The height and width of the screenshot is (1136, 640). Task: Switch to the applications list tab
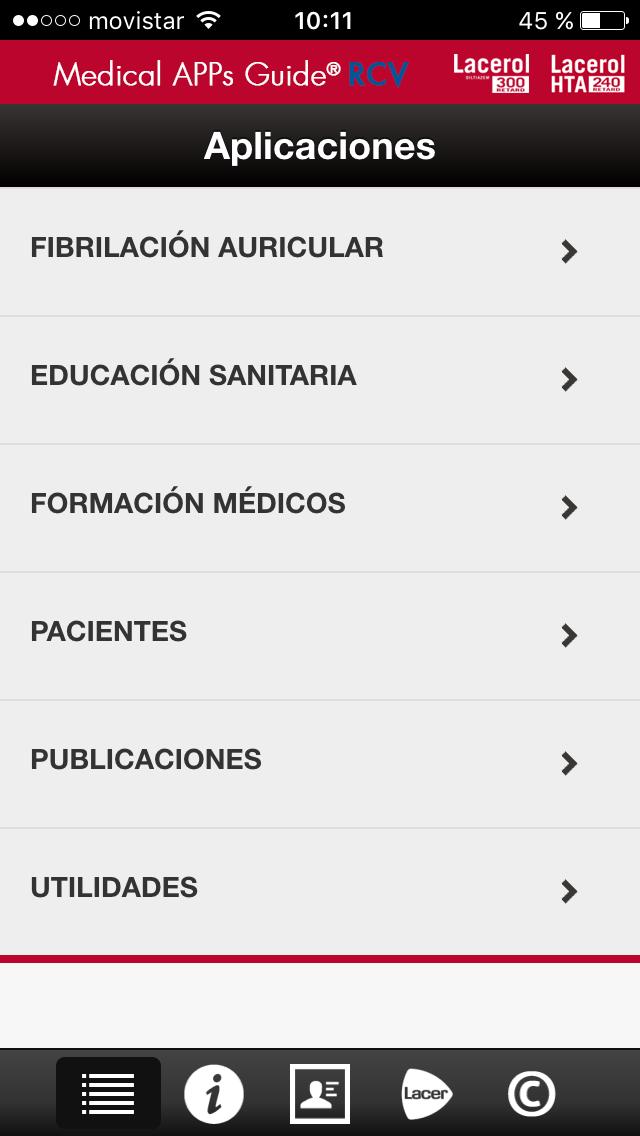(x=108, y=1093)
